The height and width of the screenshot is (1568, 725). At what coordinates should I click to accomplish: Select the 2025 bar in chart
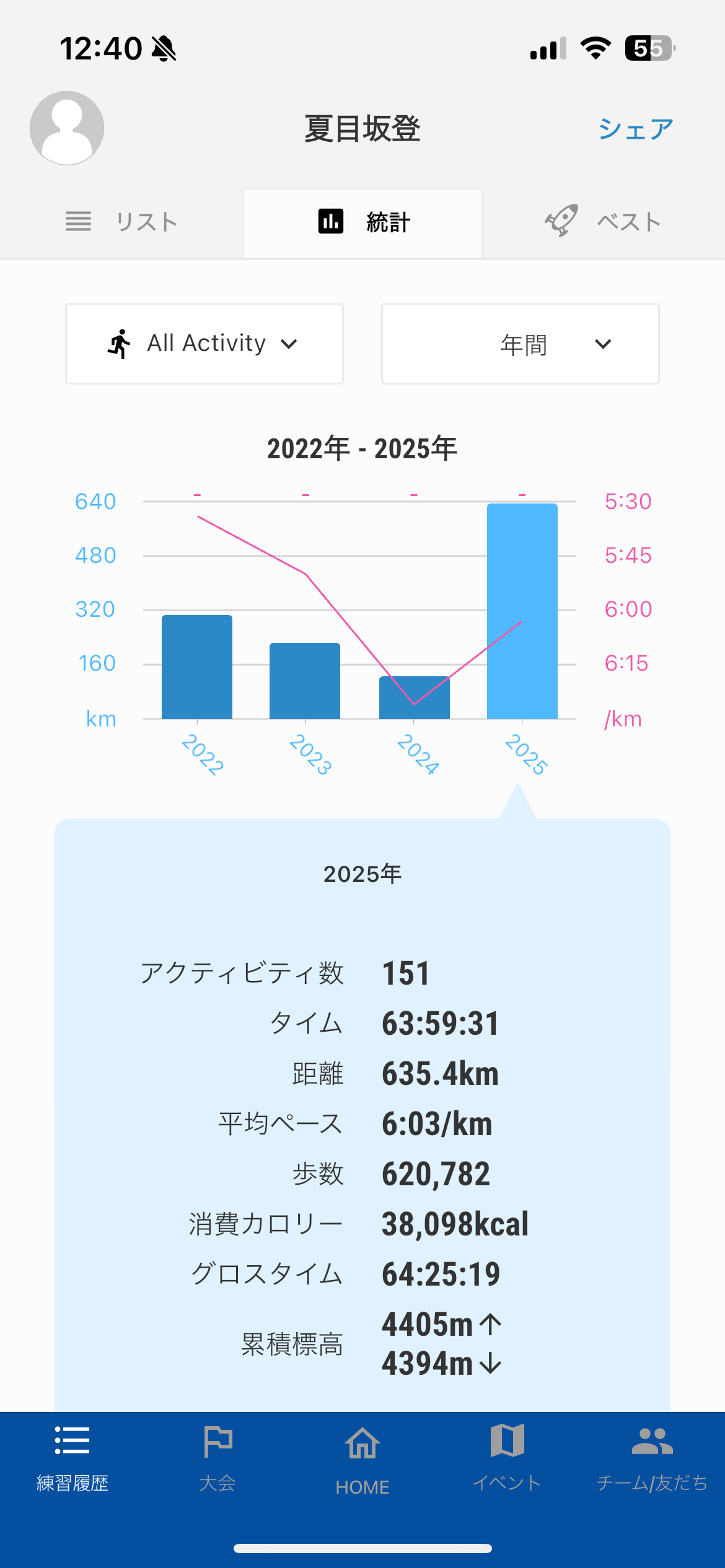(522, 611)
